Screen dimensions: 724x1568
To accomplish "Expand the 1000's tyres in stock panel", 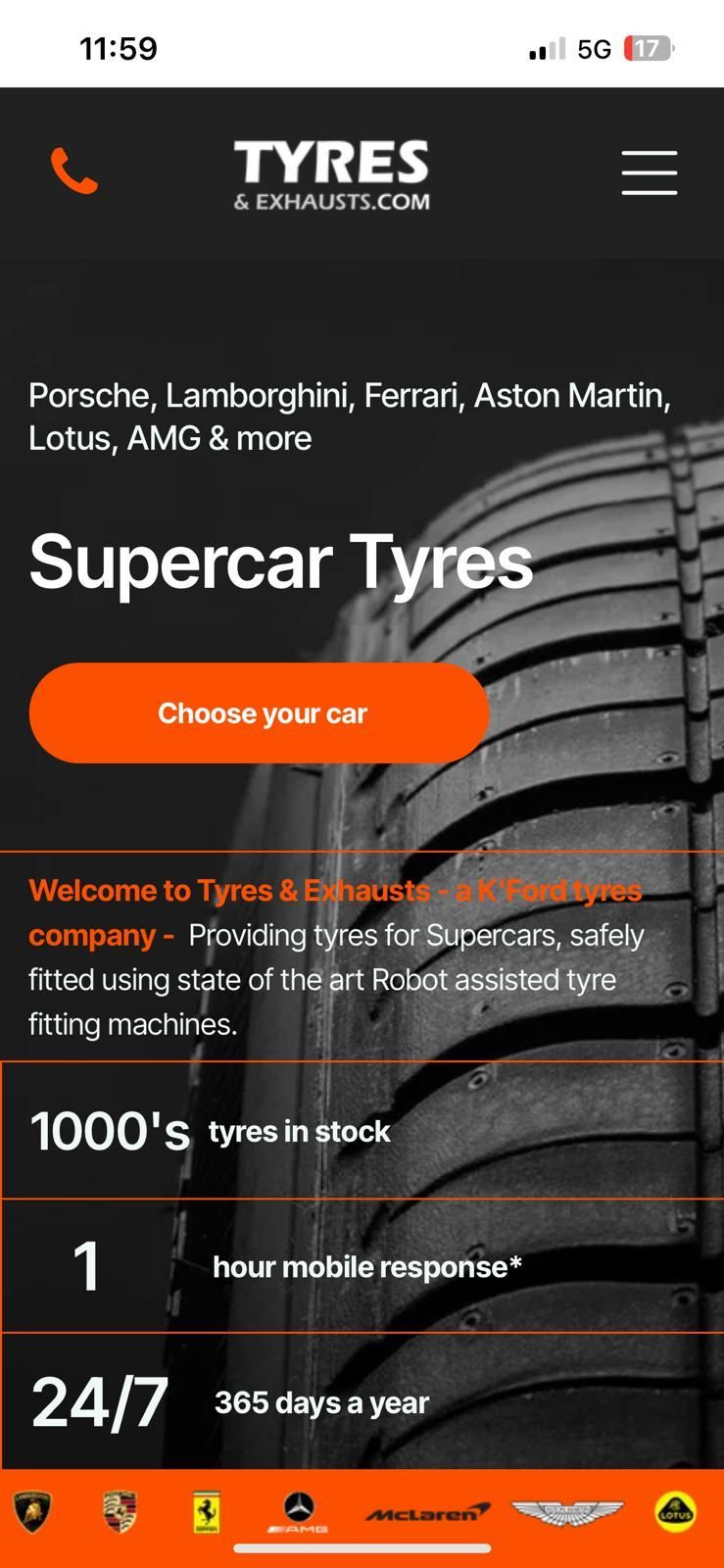I will [x=362, y=1130].
